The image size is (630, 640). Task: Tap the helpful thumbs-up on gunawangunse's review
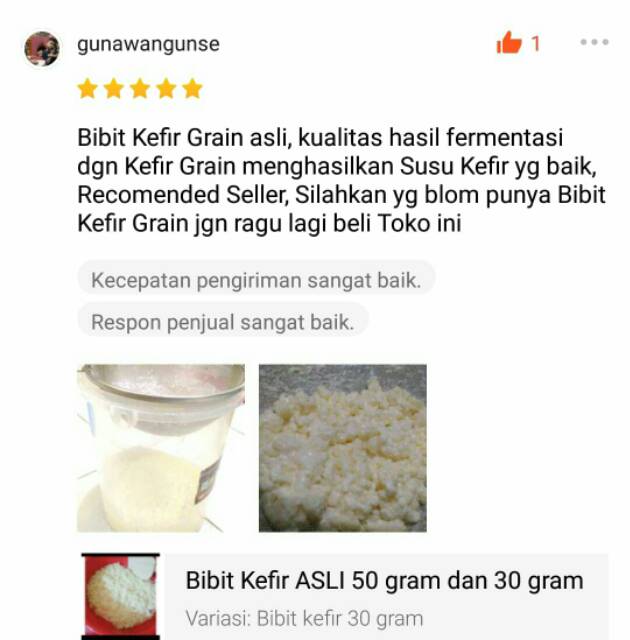tap(509, 43)
